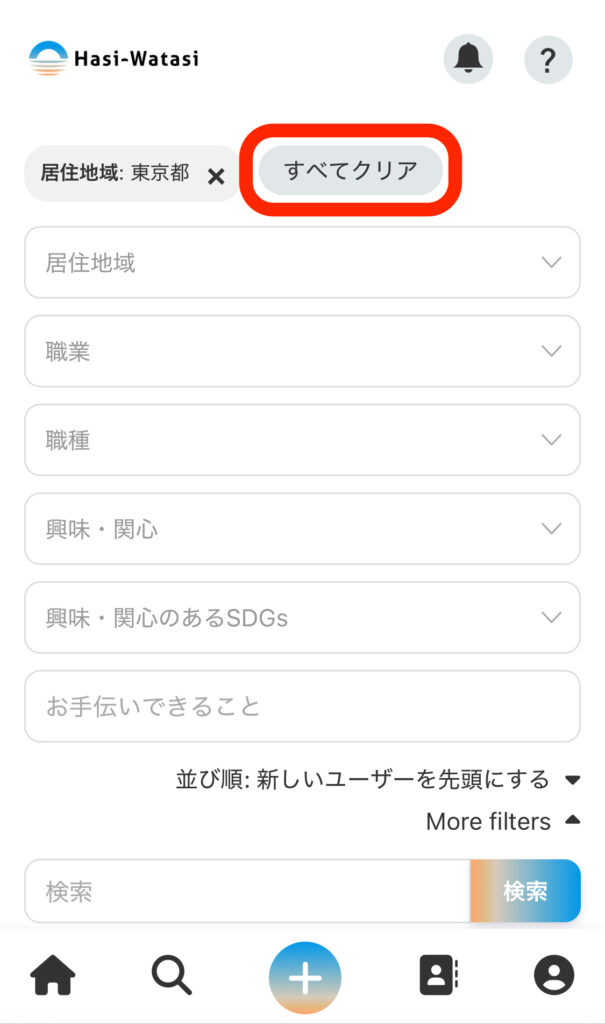
Task: Open the 興味・関心 dropdown
Action: coord(302,528)
